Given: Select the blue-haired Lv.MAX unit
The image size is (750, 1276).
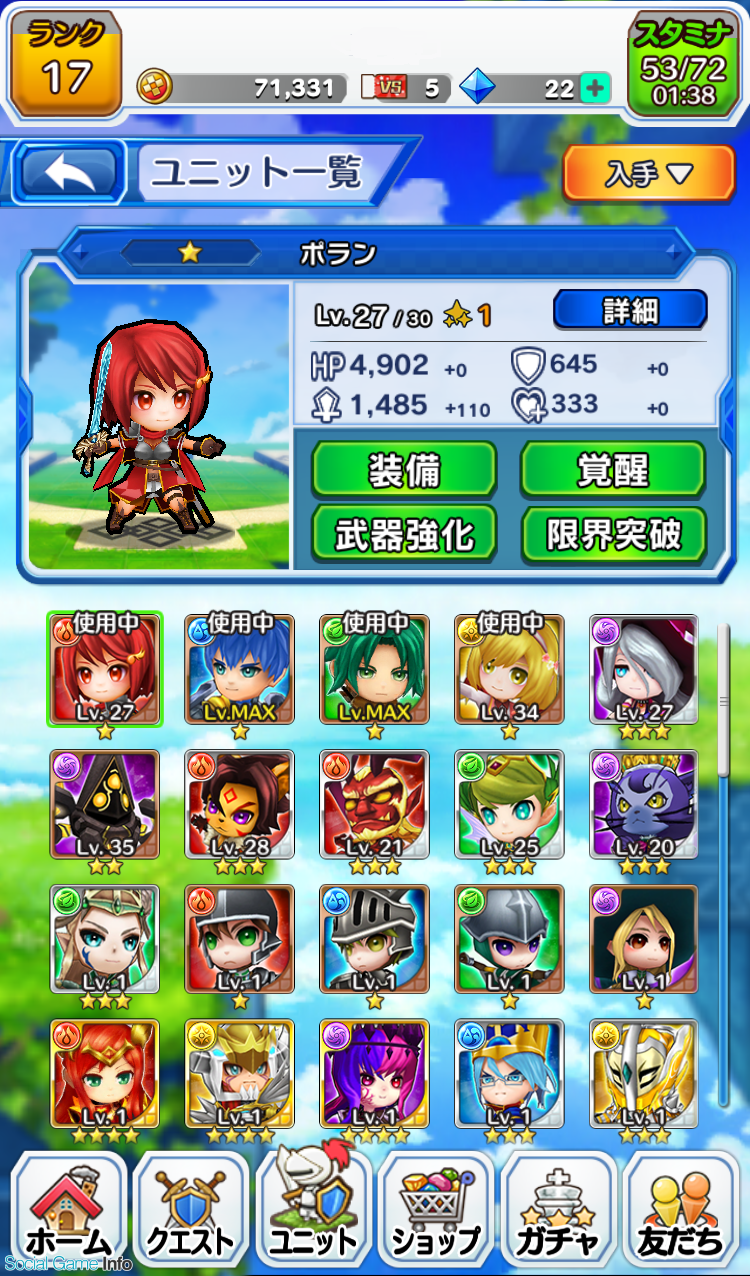Looking at the screenshot, I should pos(239,670).
